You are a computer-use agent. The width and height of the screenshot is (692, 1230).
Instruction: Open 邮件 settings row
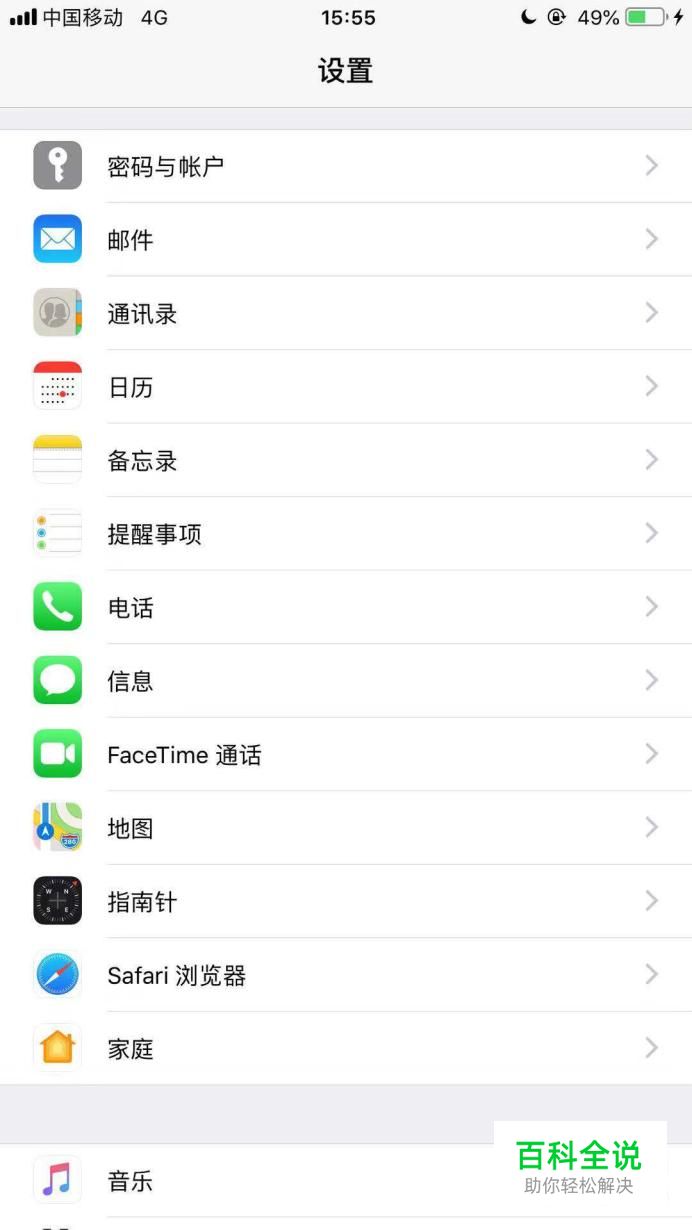pos(346,240)
